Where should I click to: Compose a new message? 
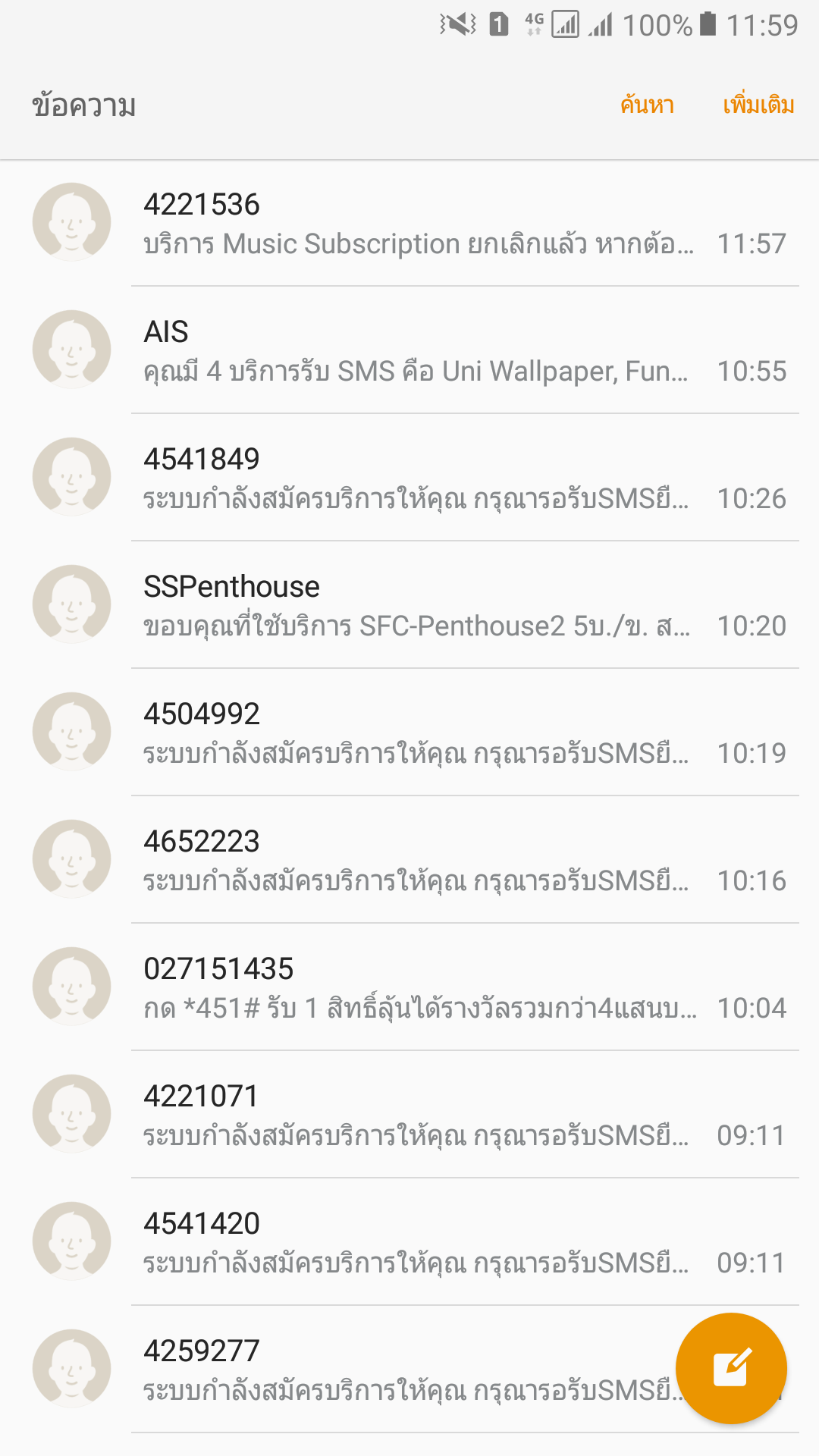[731, 1368]
